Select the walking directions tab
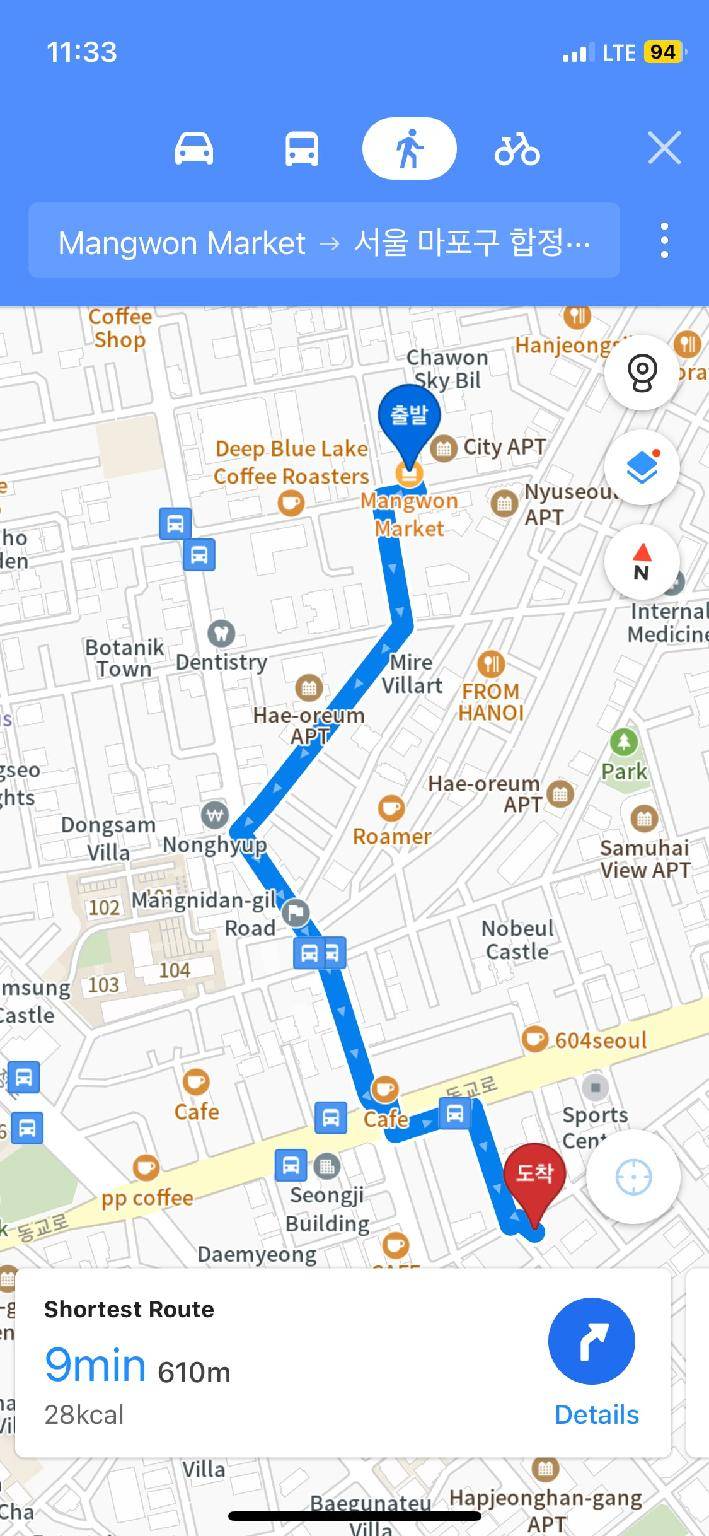 tap(409, 149)
